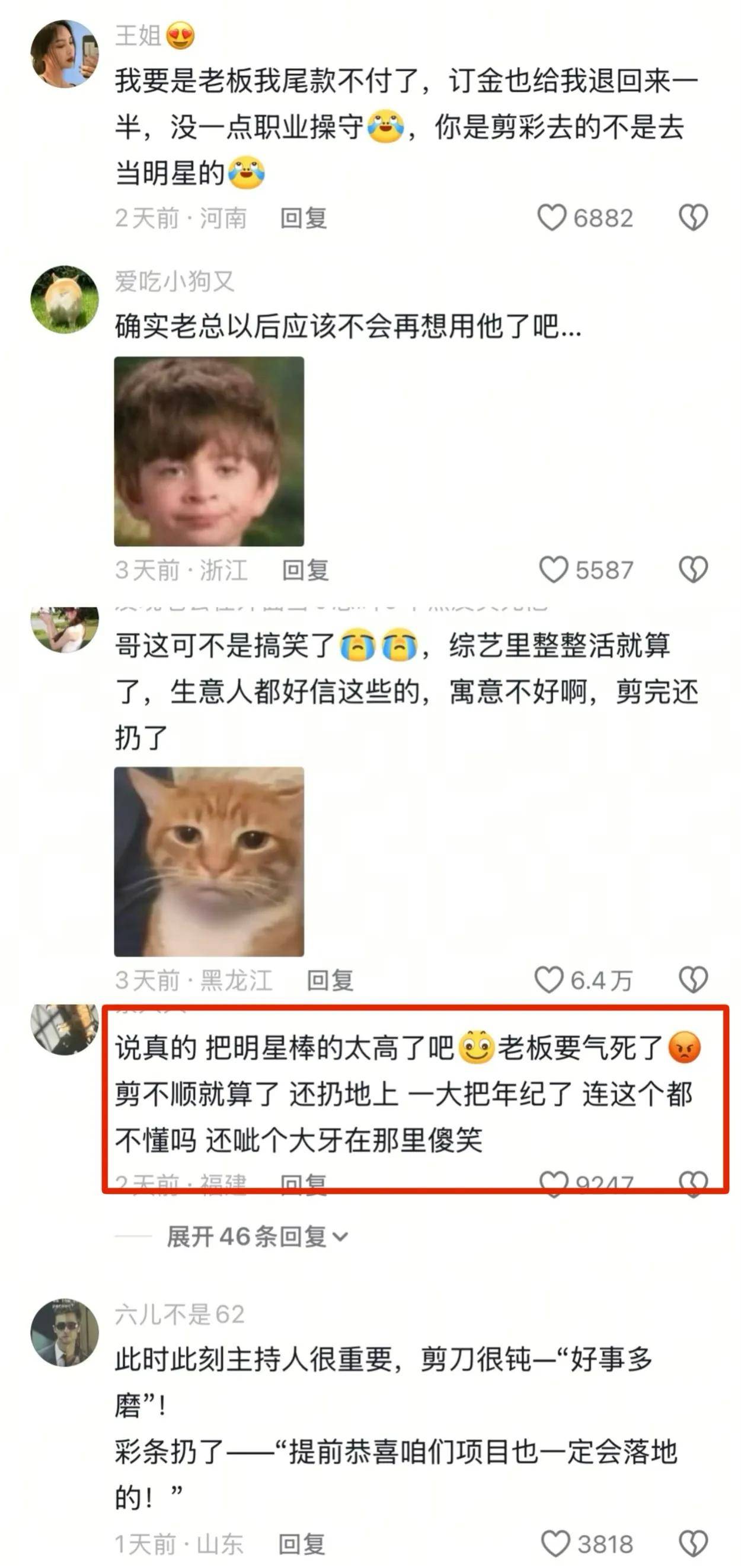Dislike 爱吃小狗又's comment

693,570
